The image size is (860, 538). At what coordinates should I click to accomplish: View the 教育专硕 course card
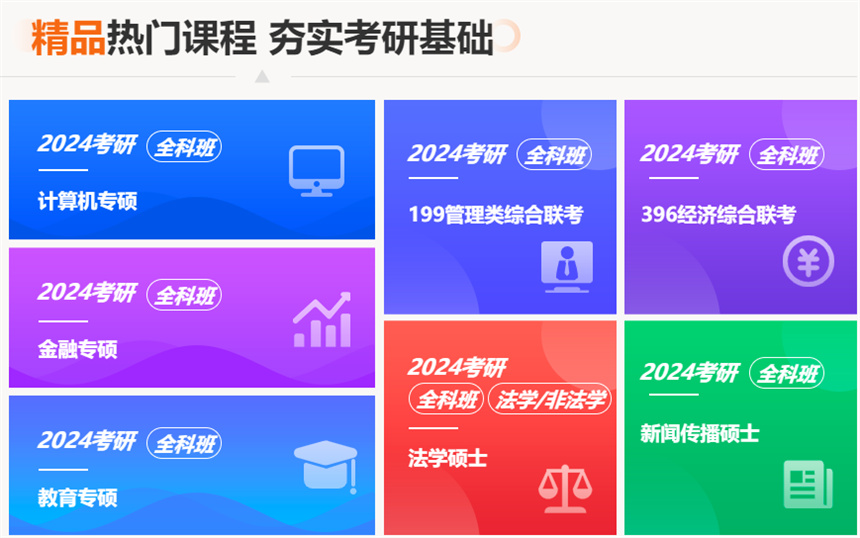(x=191, y=465)
